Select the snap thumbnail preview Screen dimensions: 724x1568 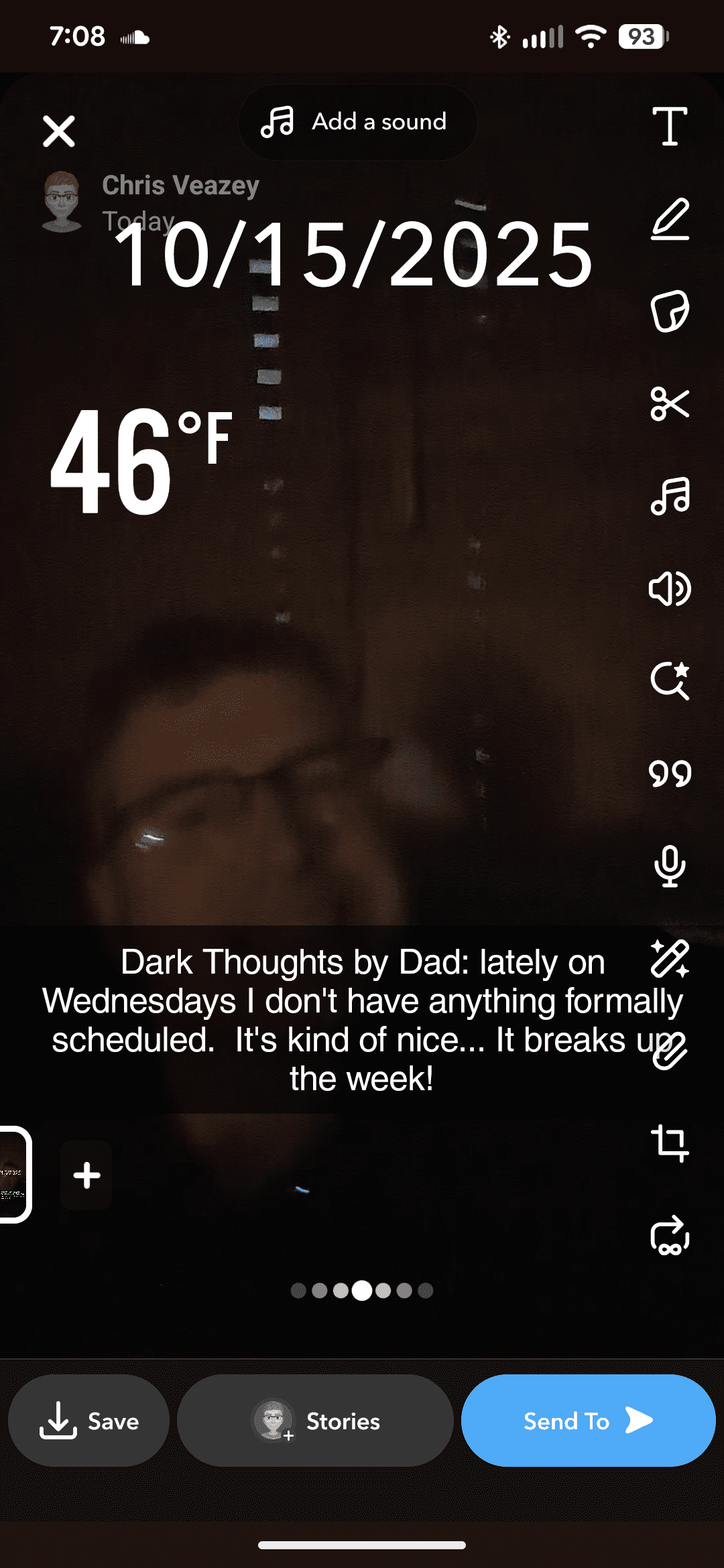coord(12,1175)
